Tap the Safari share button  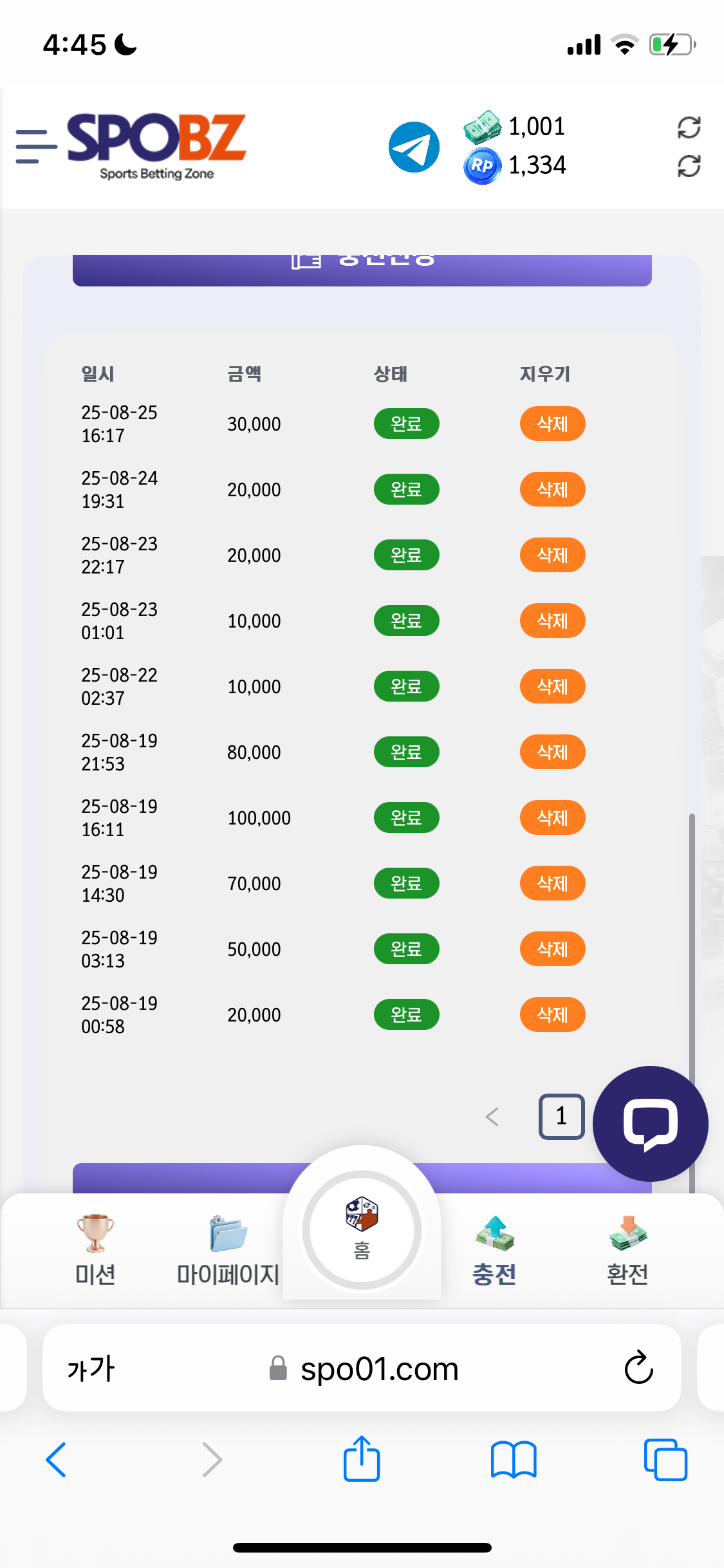pos(362,1459)
